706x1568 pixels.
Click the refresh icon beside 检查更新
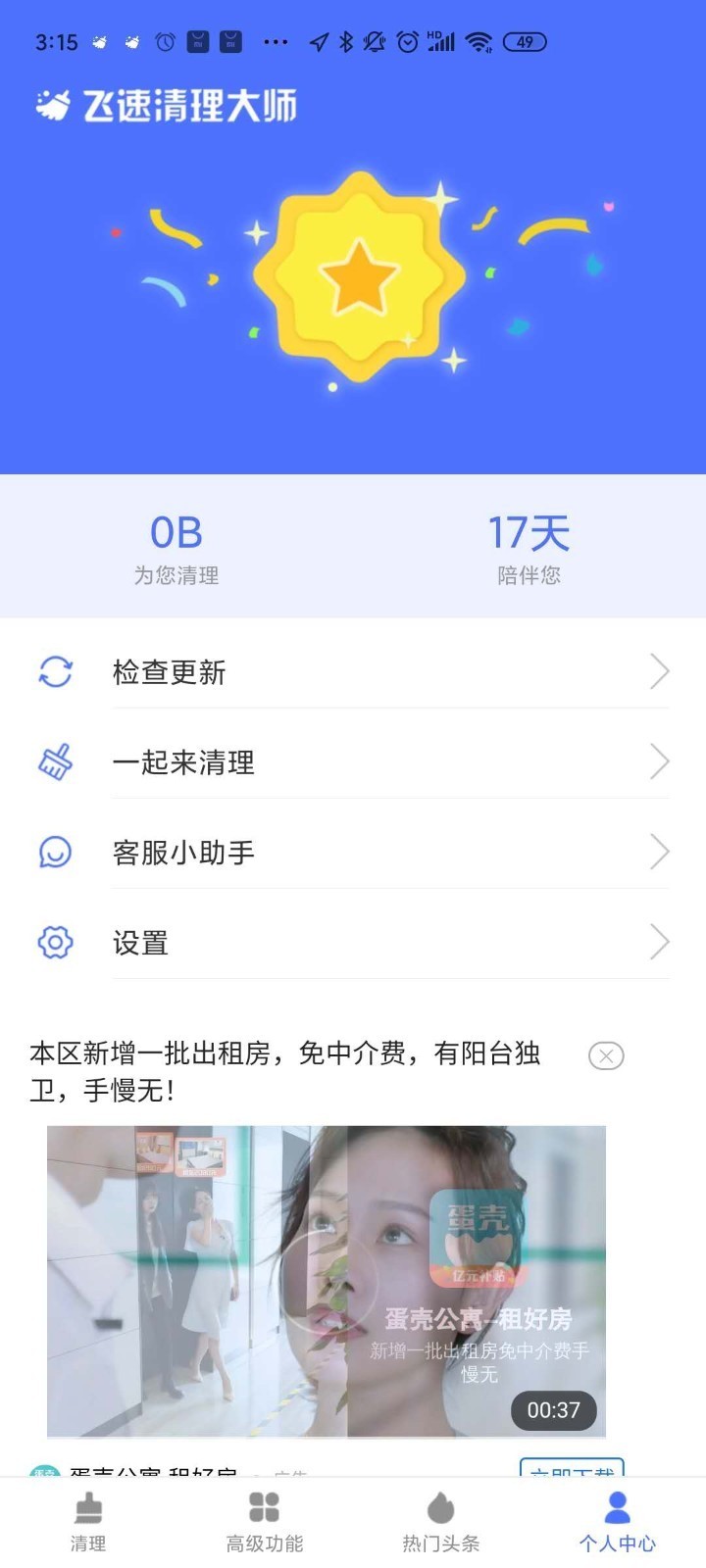55,671
